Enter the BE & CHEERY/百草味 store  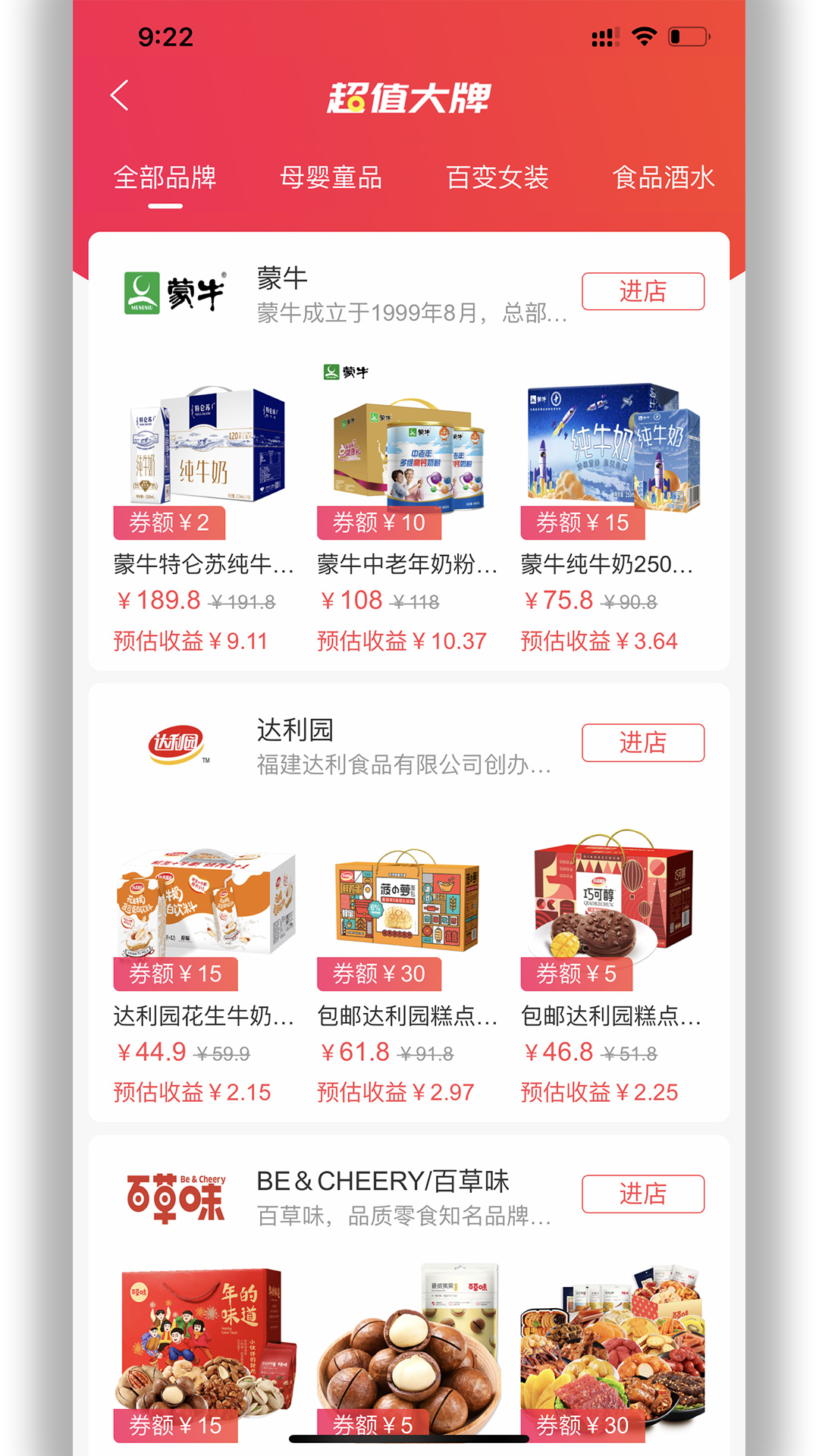click(x=643, y=1194)
